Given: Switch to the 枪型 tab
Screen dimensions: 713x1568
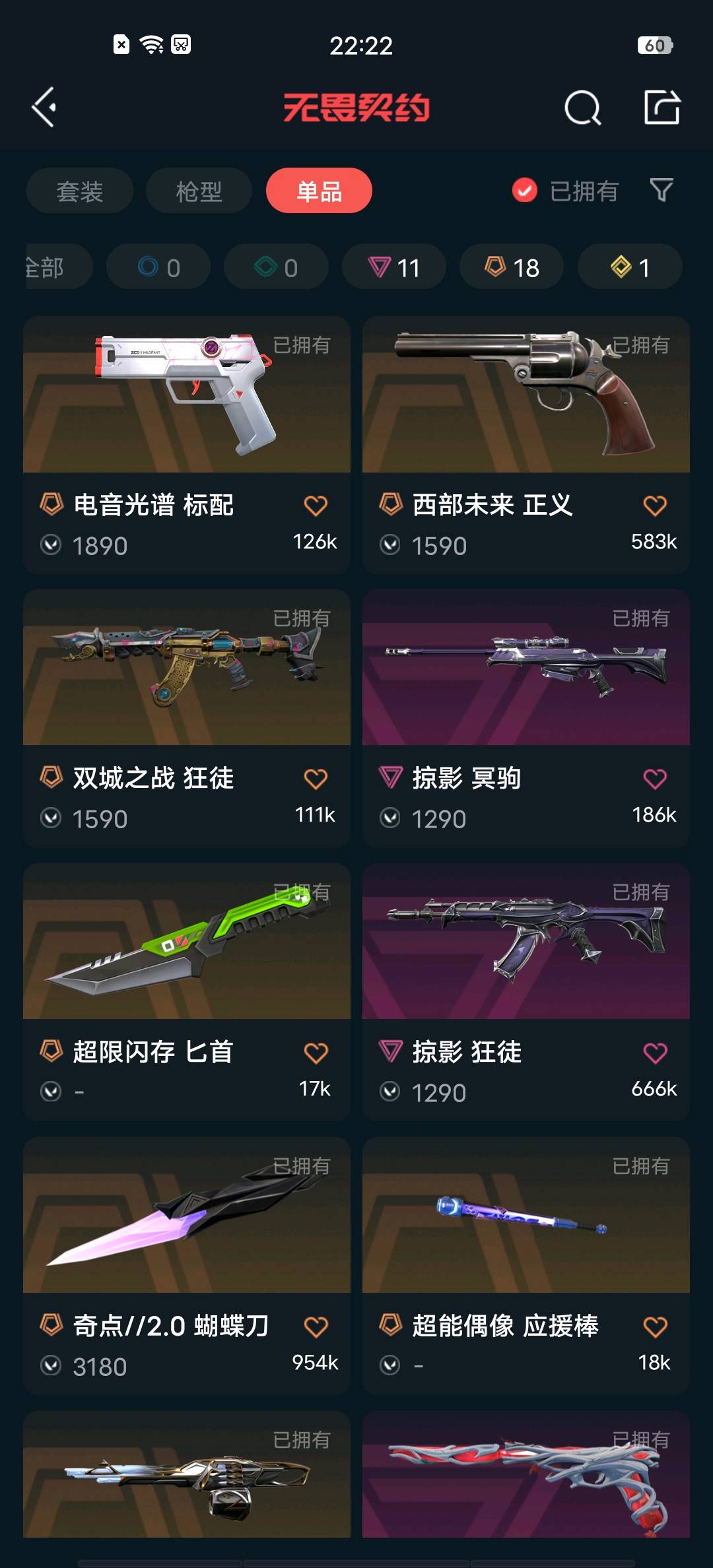Looking at the screenshot, I should (199, 191).
